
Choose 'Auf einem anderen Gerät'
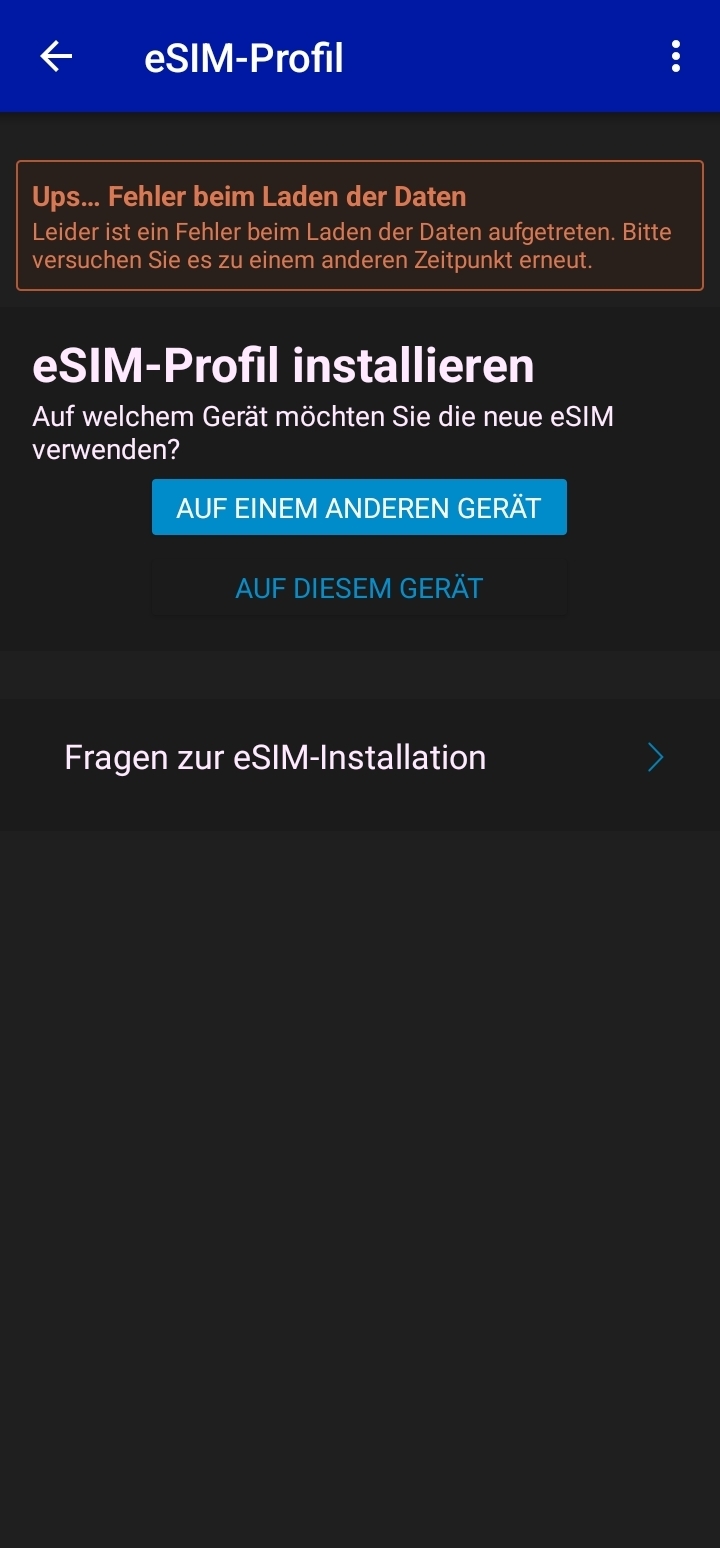click(359, 507)
